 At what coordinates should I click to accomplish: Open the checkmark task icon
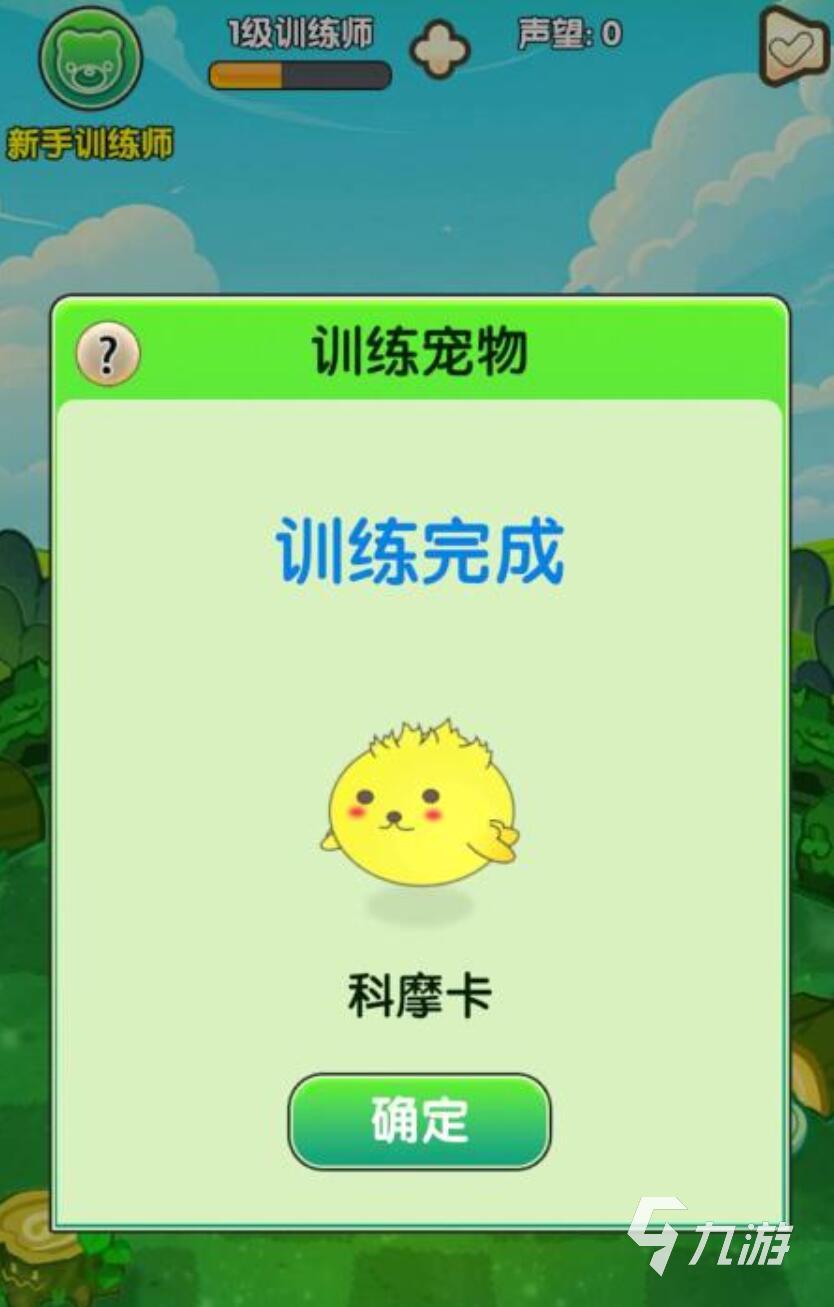click(x=796, y=46)
